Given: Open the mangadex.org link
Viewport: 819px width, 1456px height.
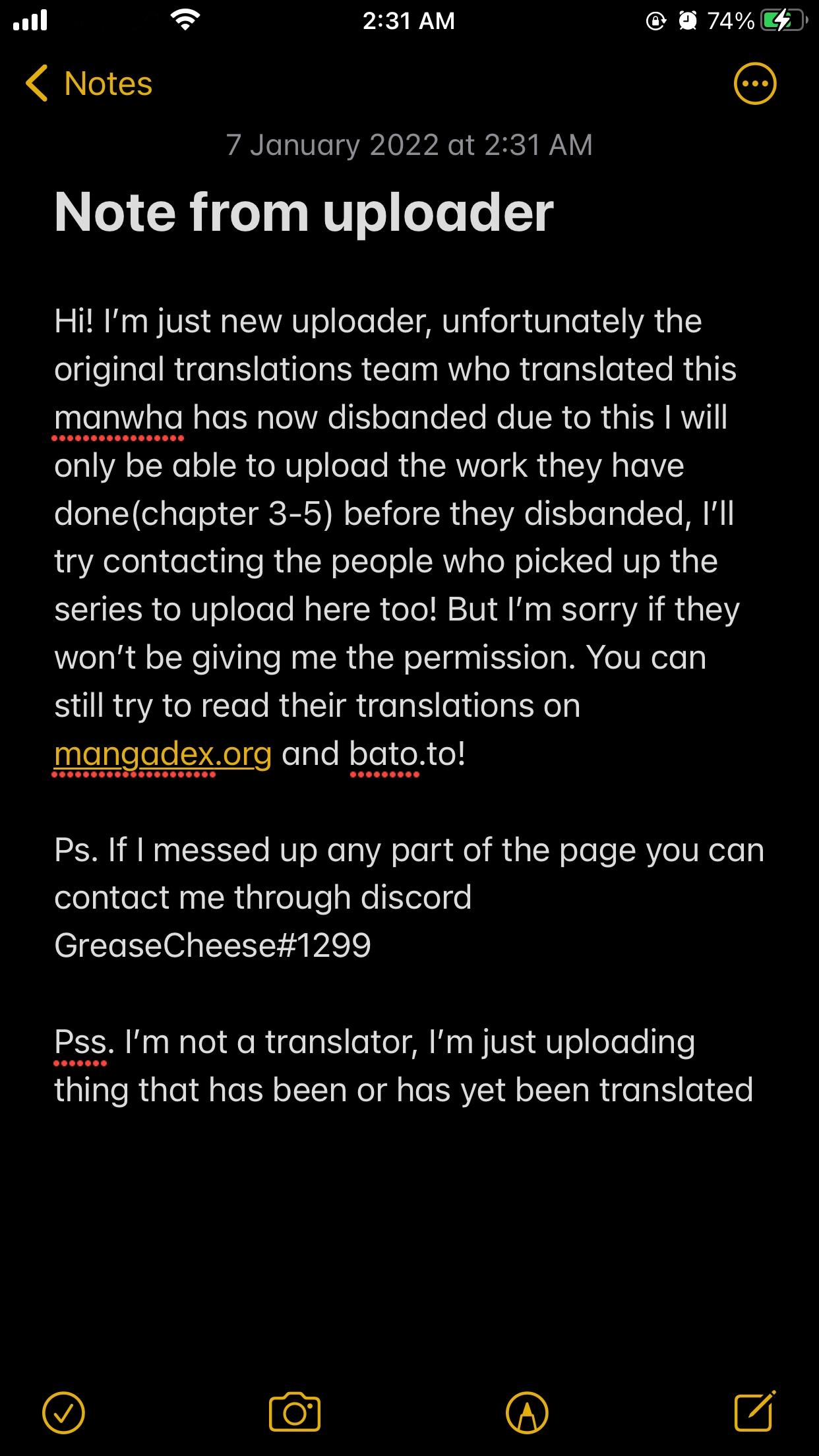Looking at the screenshot, I should point(163,754).
